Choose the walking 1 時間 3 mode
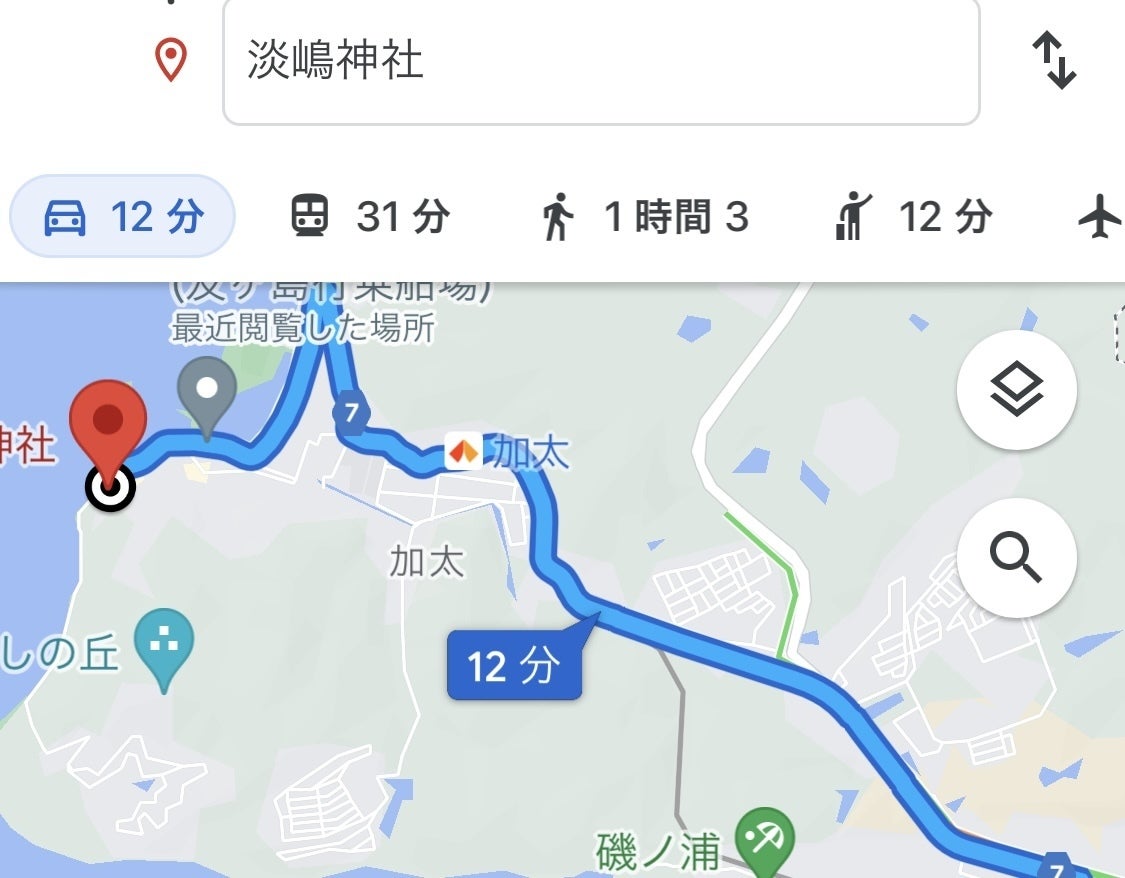This screenshot has width=1125, height=878. coord(645,216)
